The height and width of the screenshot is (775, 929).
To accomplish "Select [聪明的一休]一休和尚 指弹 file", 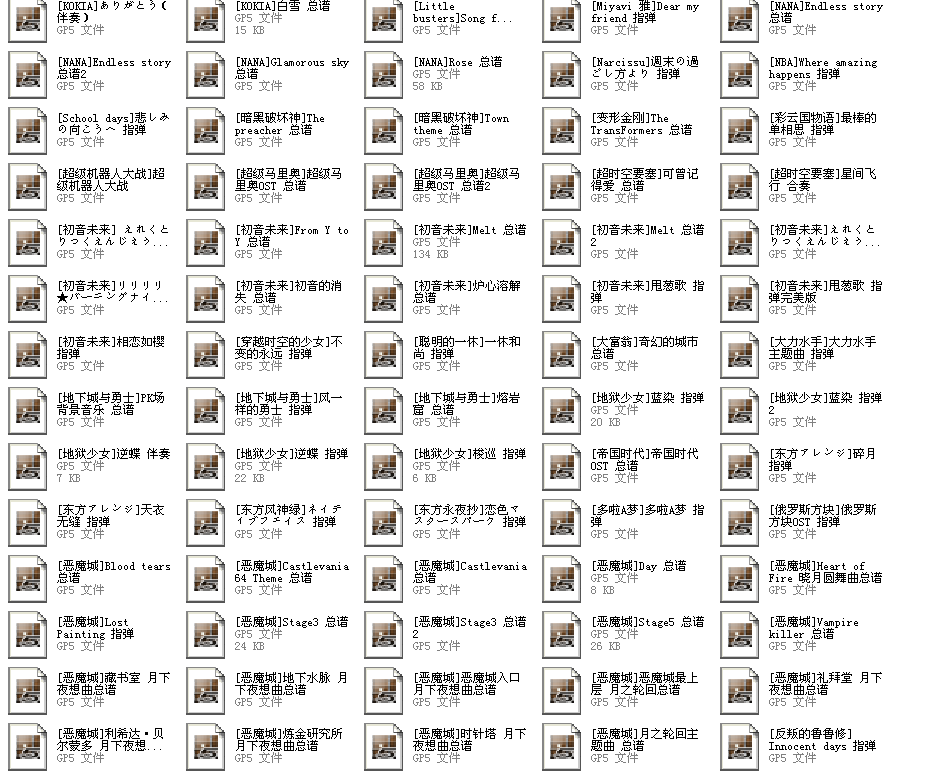I will click(384, 354).
